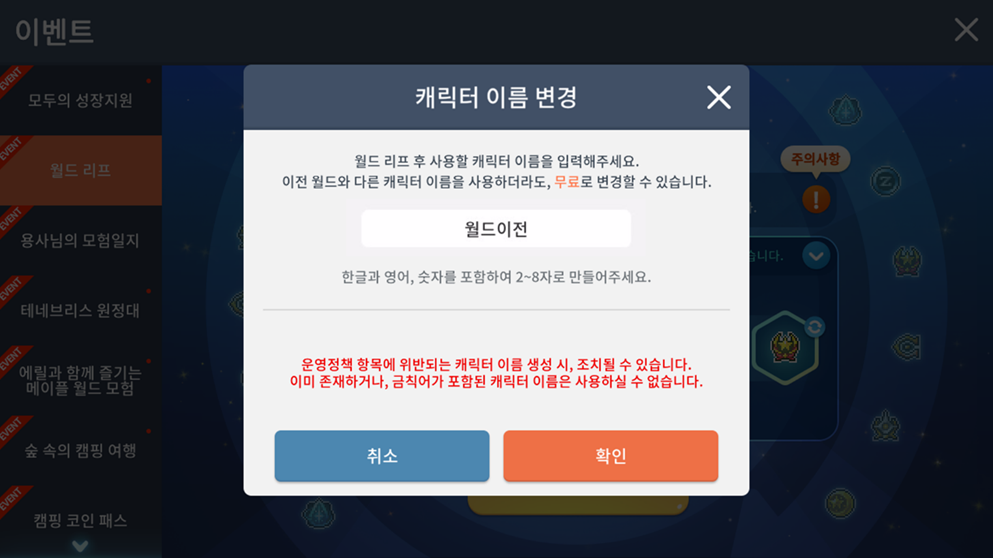Open 용사님의 모험일지 event
The width and height of the screenshot is (993, 558).
pyautogui.click(x=80, y=241)
